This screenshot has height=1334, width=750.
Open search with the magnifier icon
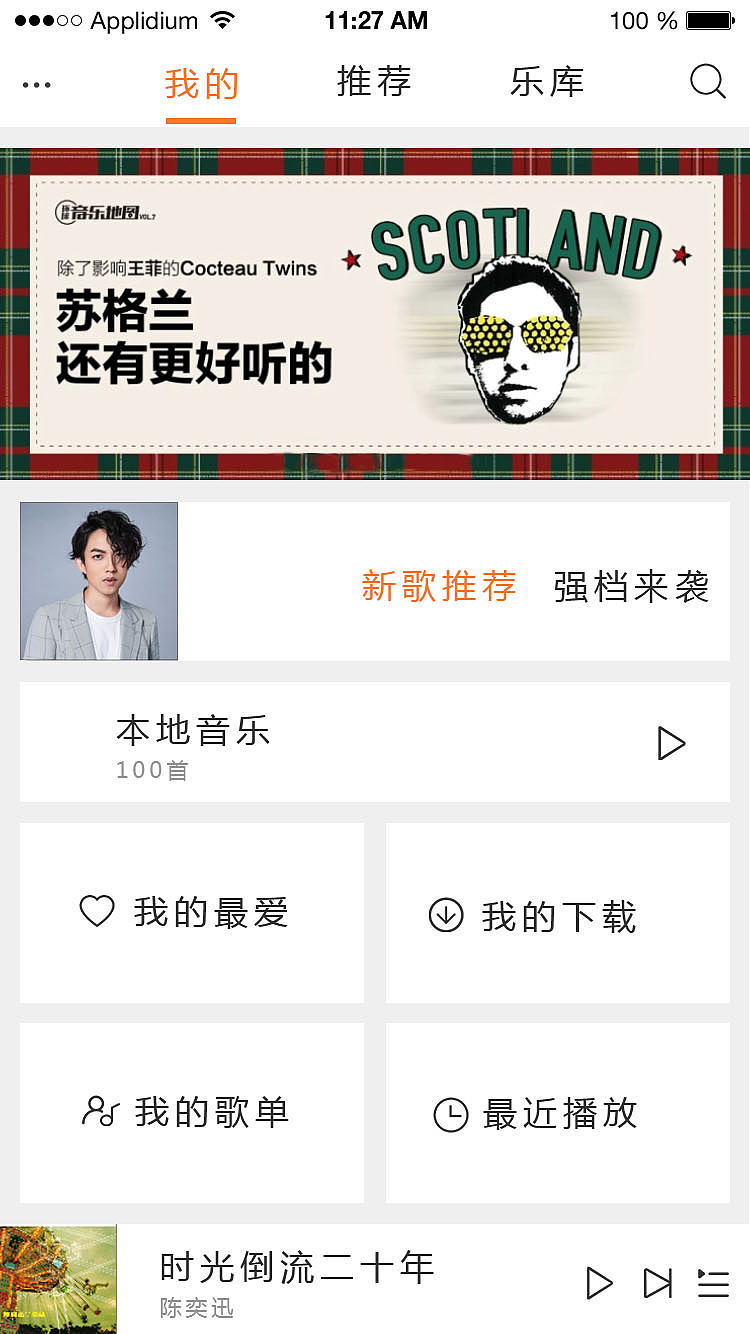pos(708,83)
